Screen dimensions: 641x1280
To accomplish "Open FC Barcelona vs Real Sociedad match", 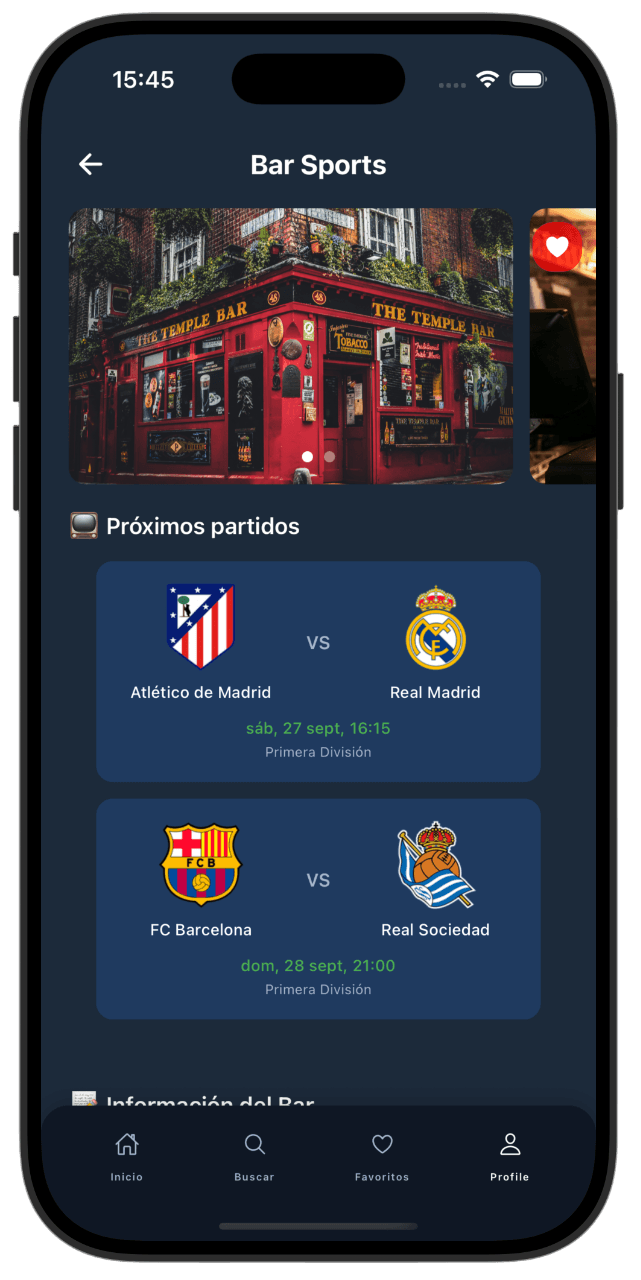I will point(318,908).
